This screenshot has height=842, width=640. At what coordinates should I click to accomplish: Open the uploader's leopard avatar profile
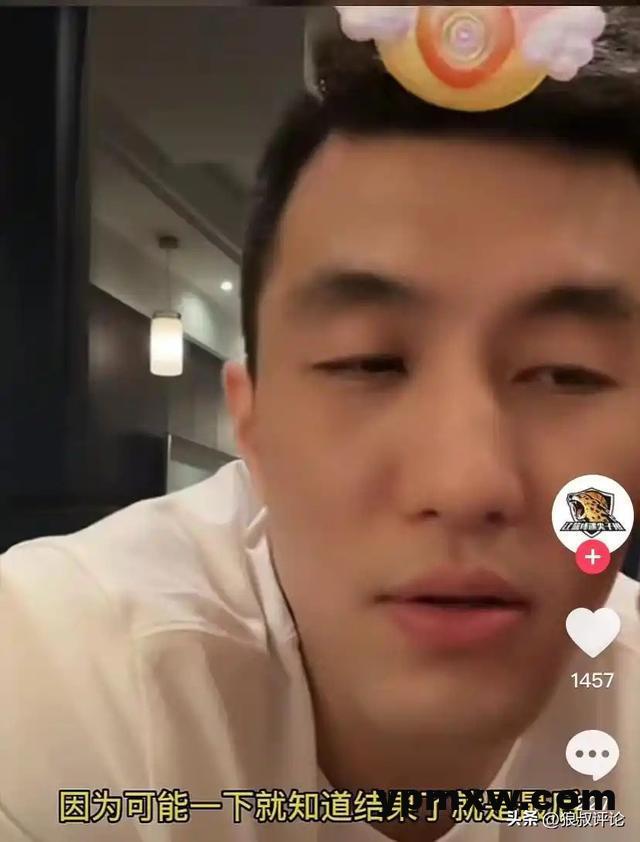[x=592, y=512]
